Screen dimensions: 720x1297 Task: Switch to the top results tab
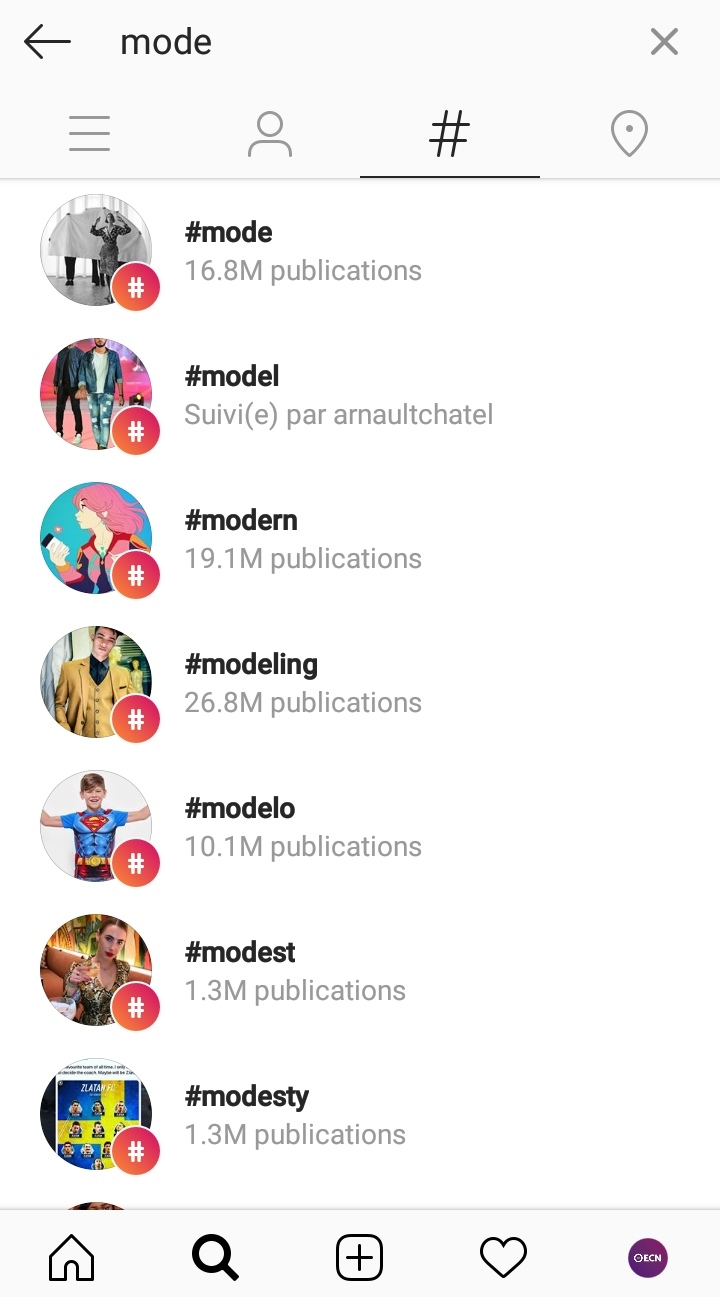point(90,134)
